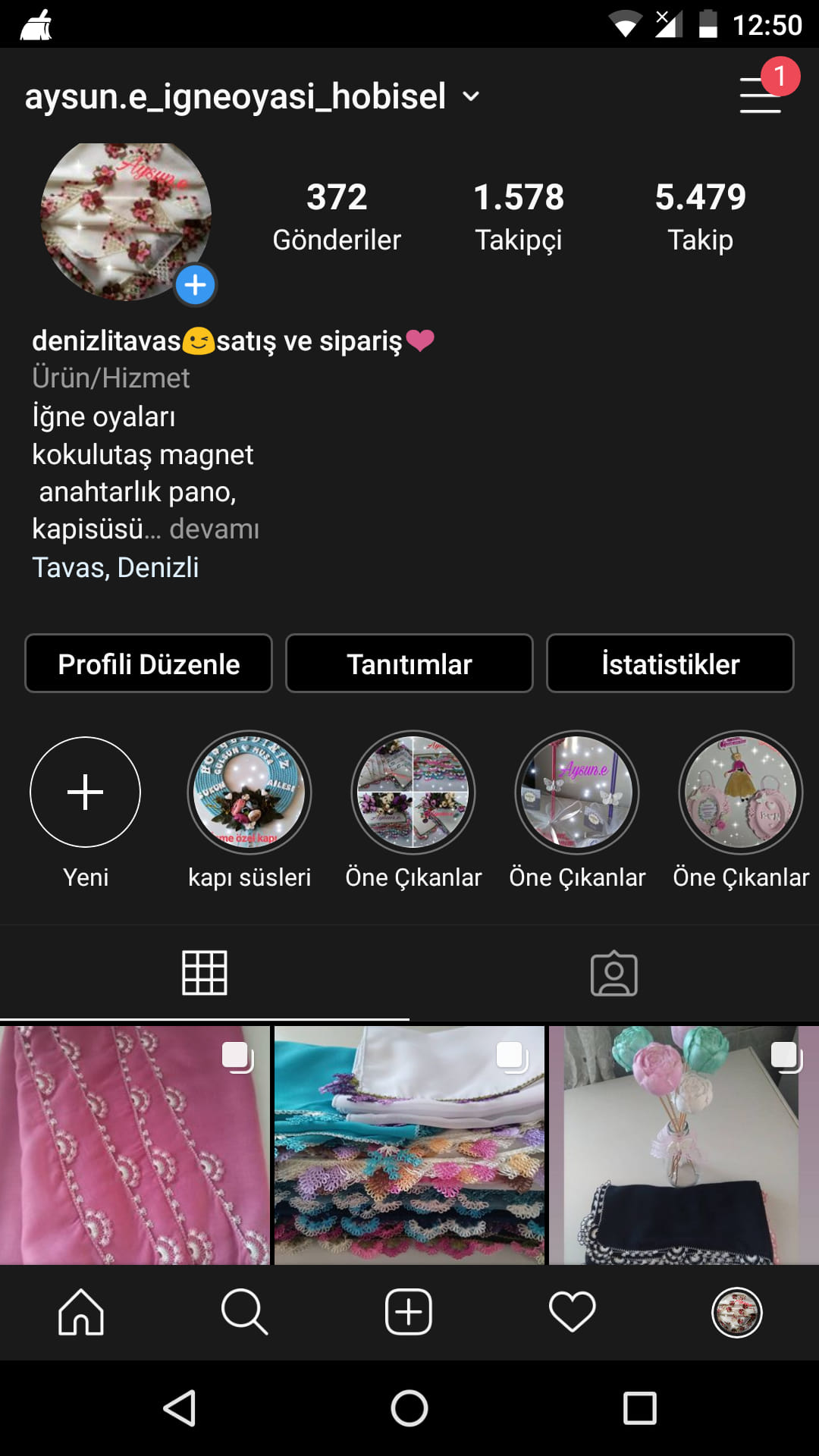Open the hamburger menu with notification badge
Viewport: 819px width, 1456px height.
(x=761, y=96)
